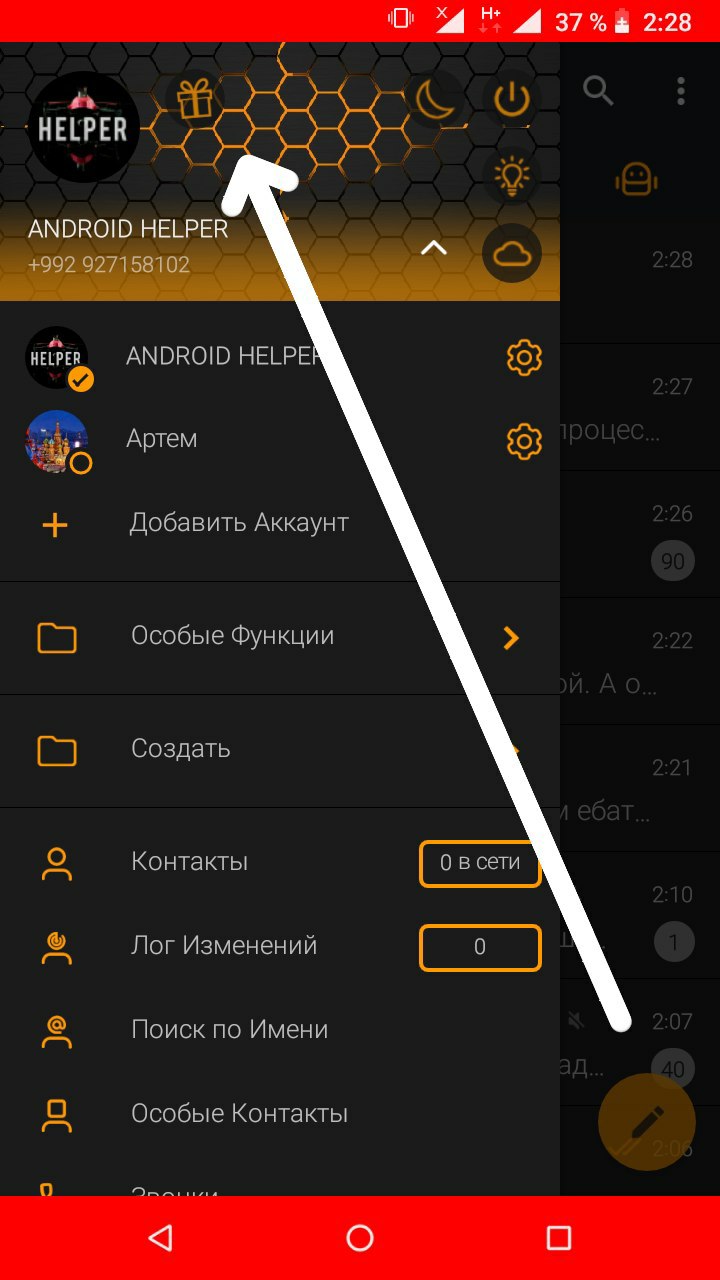Viewport: 720px width, 1280px height.
Task: Open Лог Изменений
Action: 224,946
